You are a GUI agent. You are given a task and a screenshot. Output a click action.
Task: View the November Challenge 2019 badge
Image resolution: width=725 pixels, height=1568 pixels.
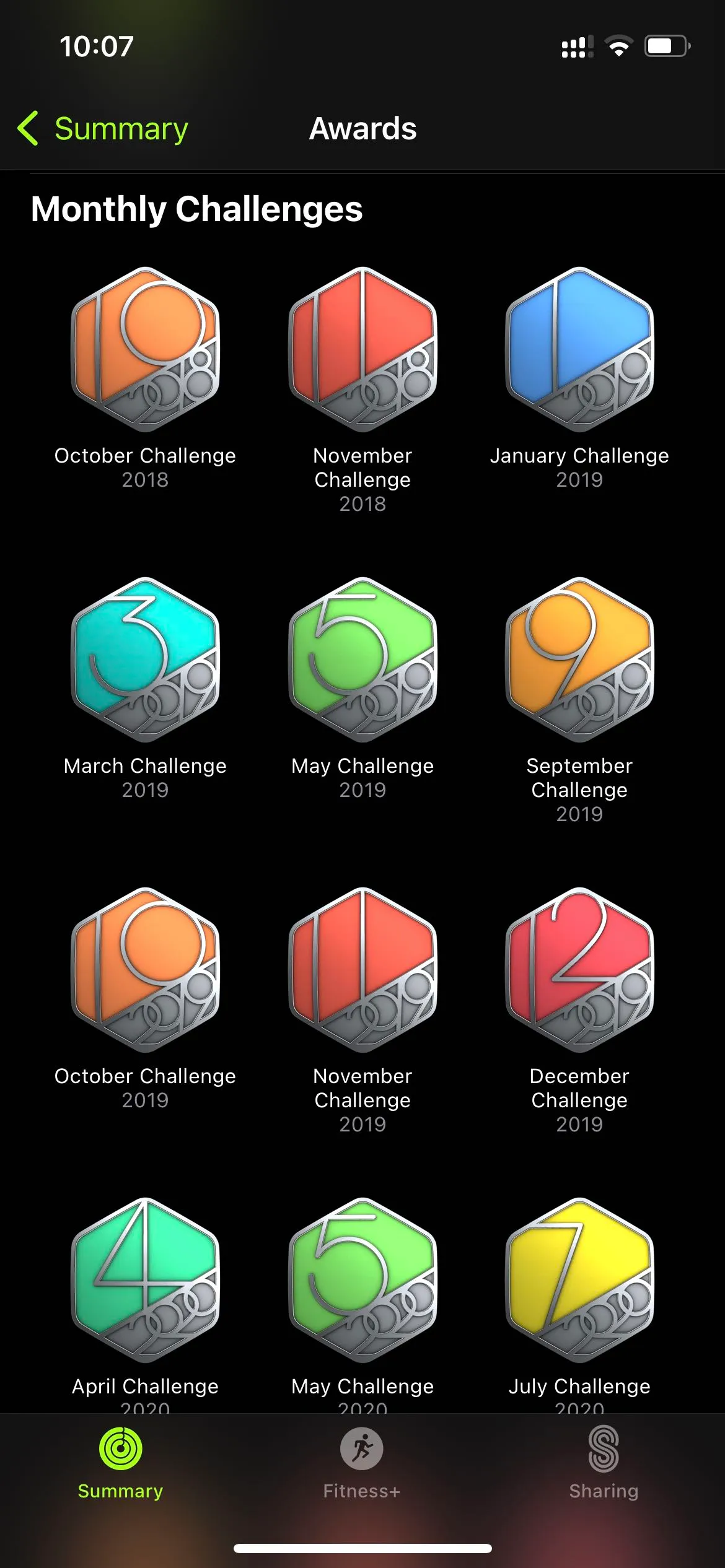pos(362,972)
